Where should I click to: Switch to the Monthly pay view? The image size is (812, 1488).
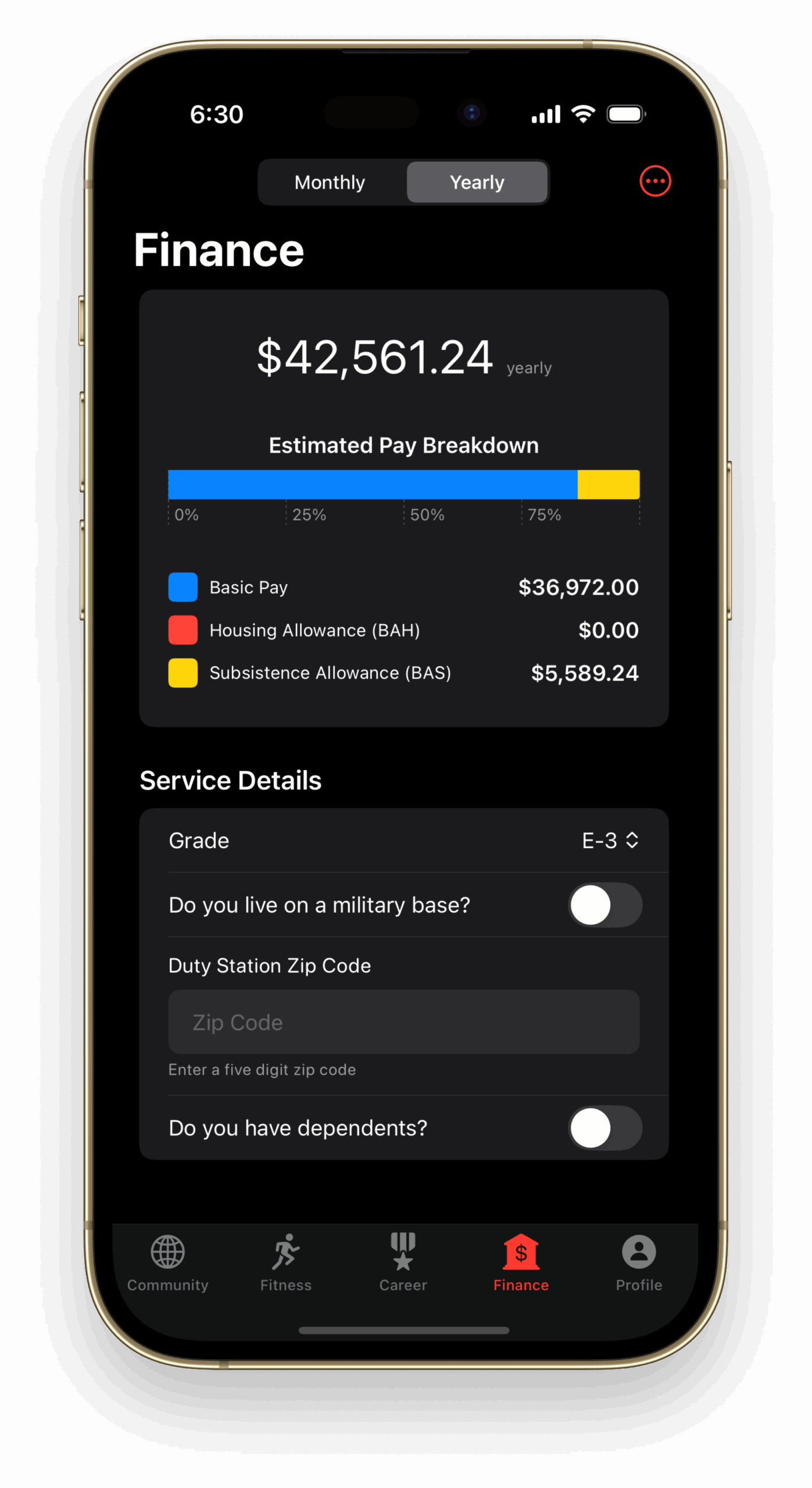coord(330,183)
